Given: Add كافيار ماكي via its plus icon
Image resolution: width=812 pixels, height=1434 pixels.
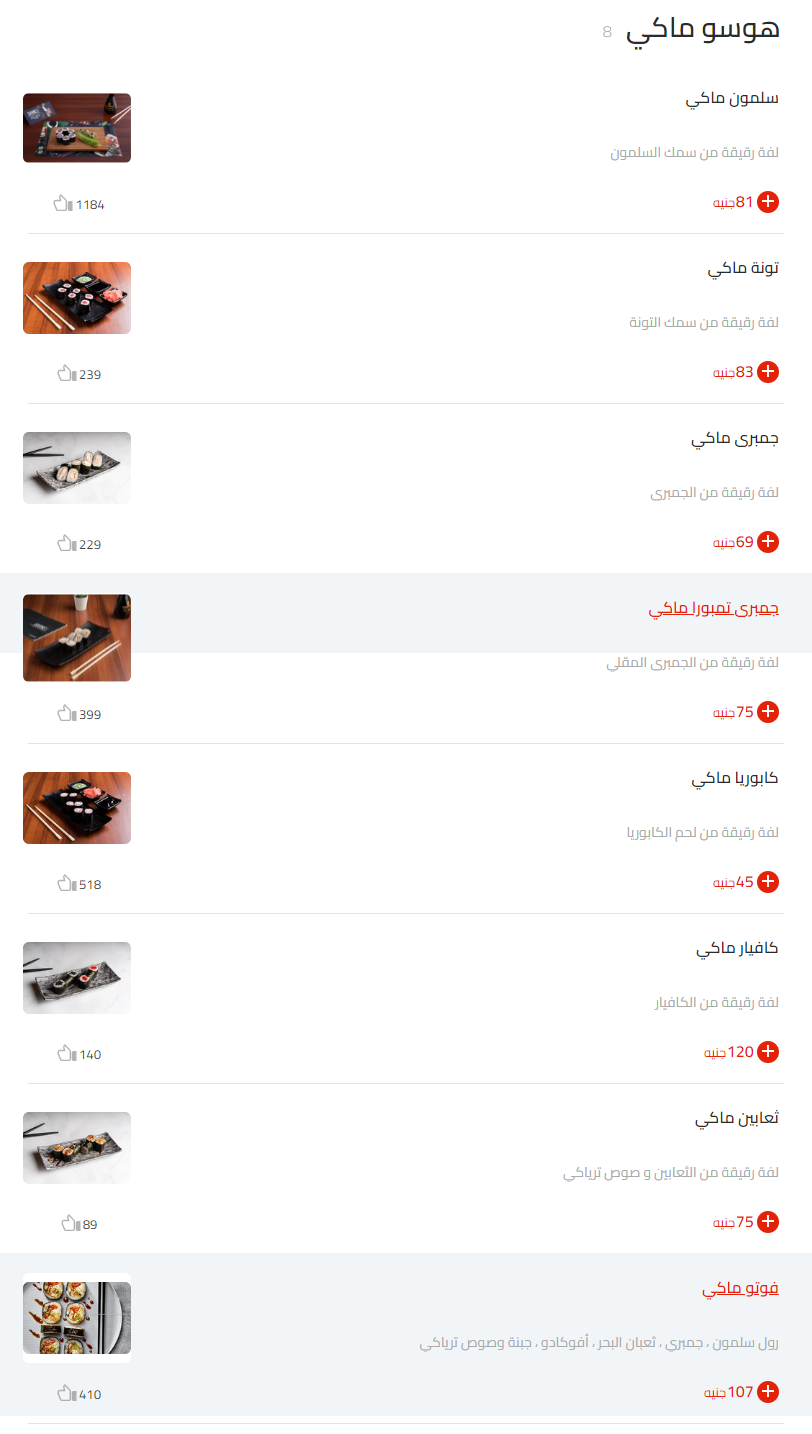Looking at the screenshot, I should [x=768, y=1052].
